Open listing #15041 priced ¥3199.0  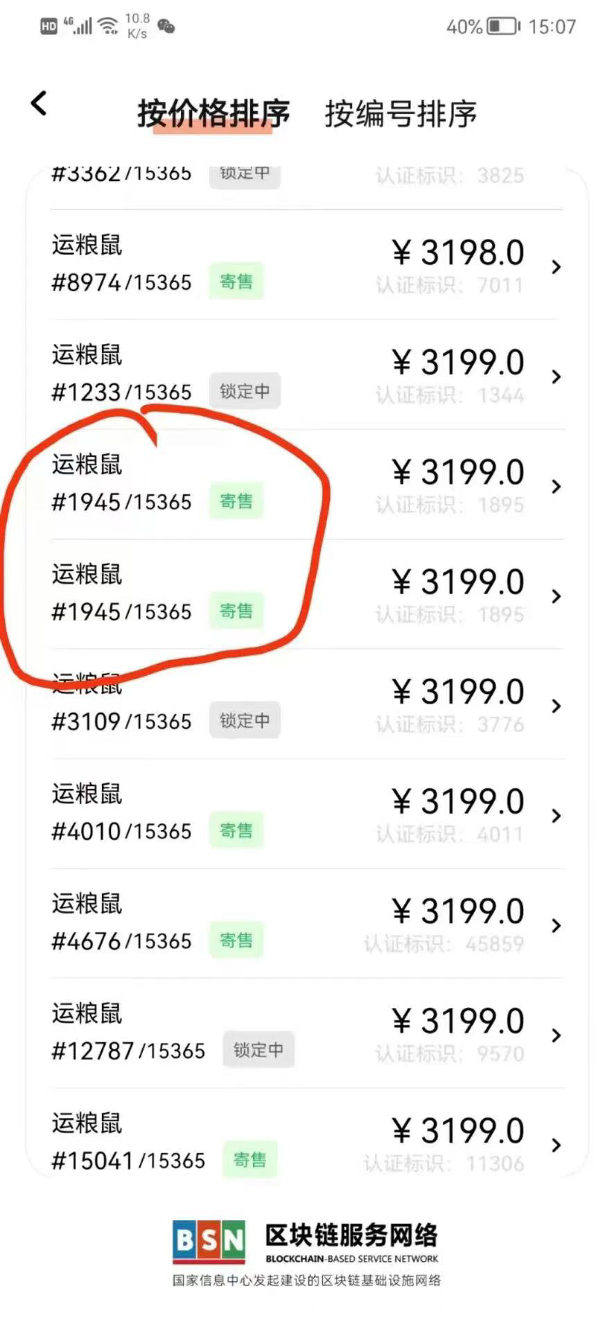pos(306,1144)
